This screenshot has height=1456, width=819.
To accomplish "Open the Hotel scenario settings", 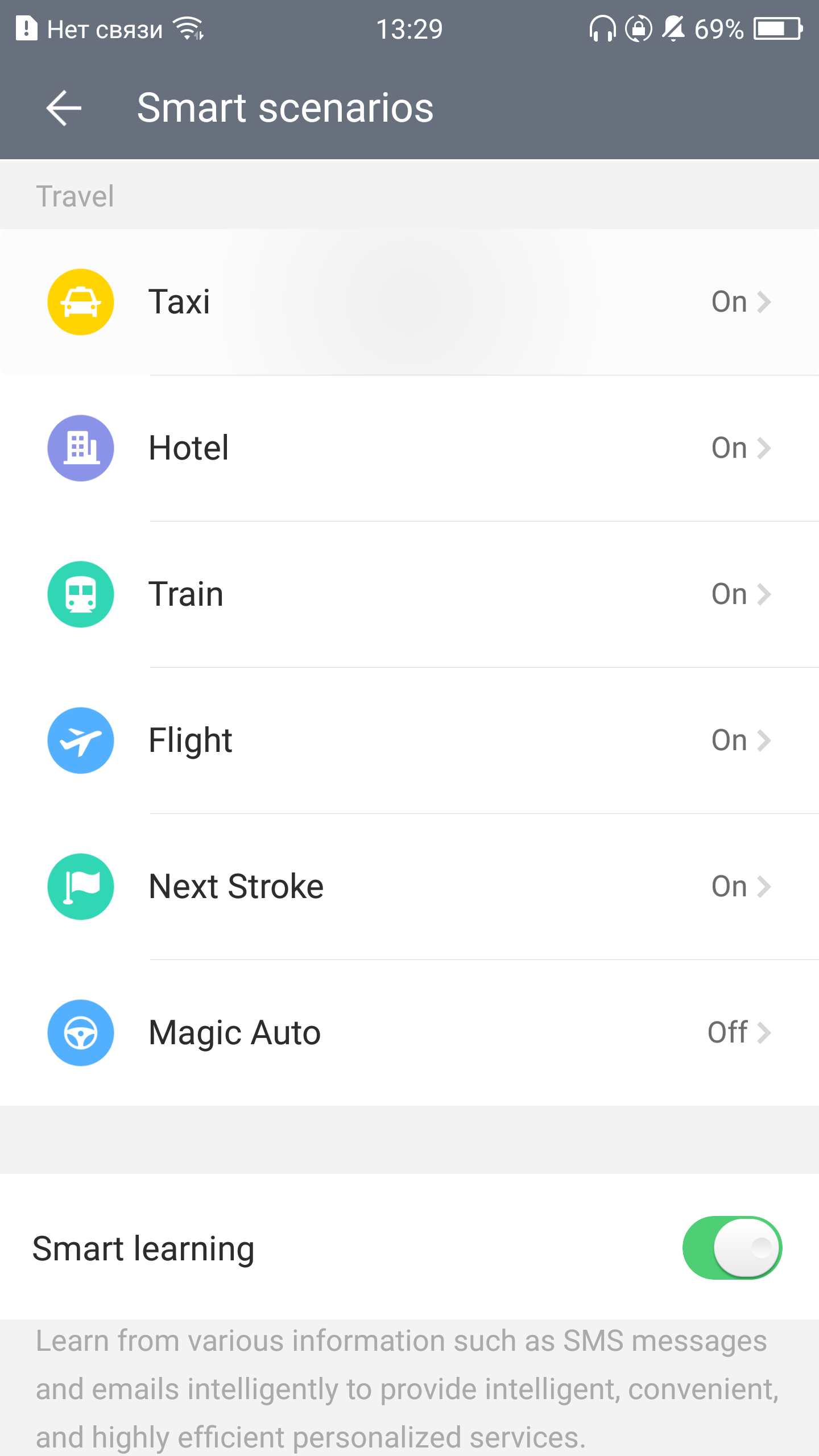I will (409, 448).
